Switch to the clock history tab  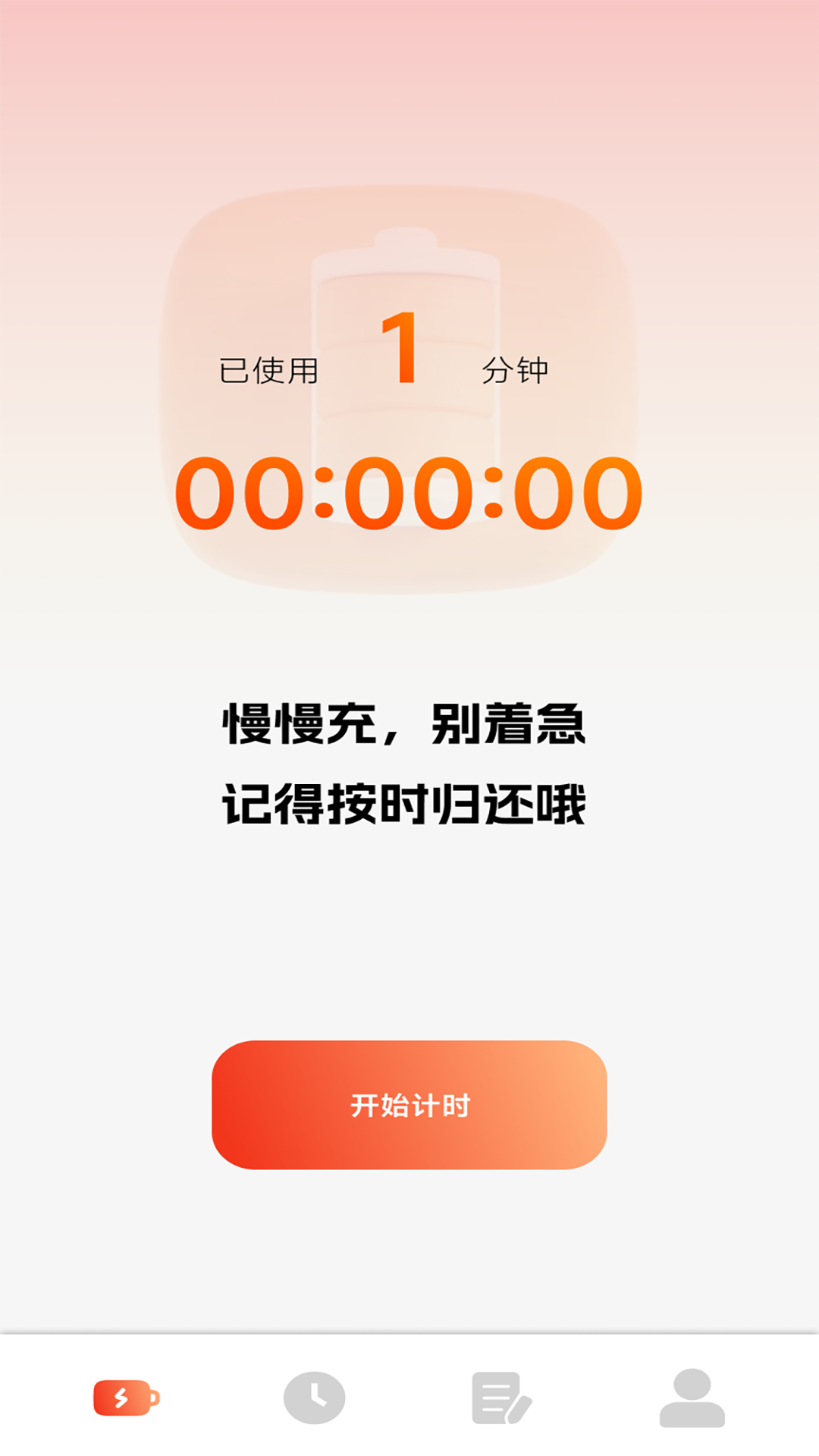click(314, 1397)
